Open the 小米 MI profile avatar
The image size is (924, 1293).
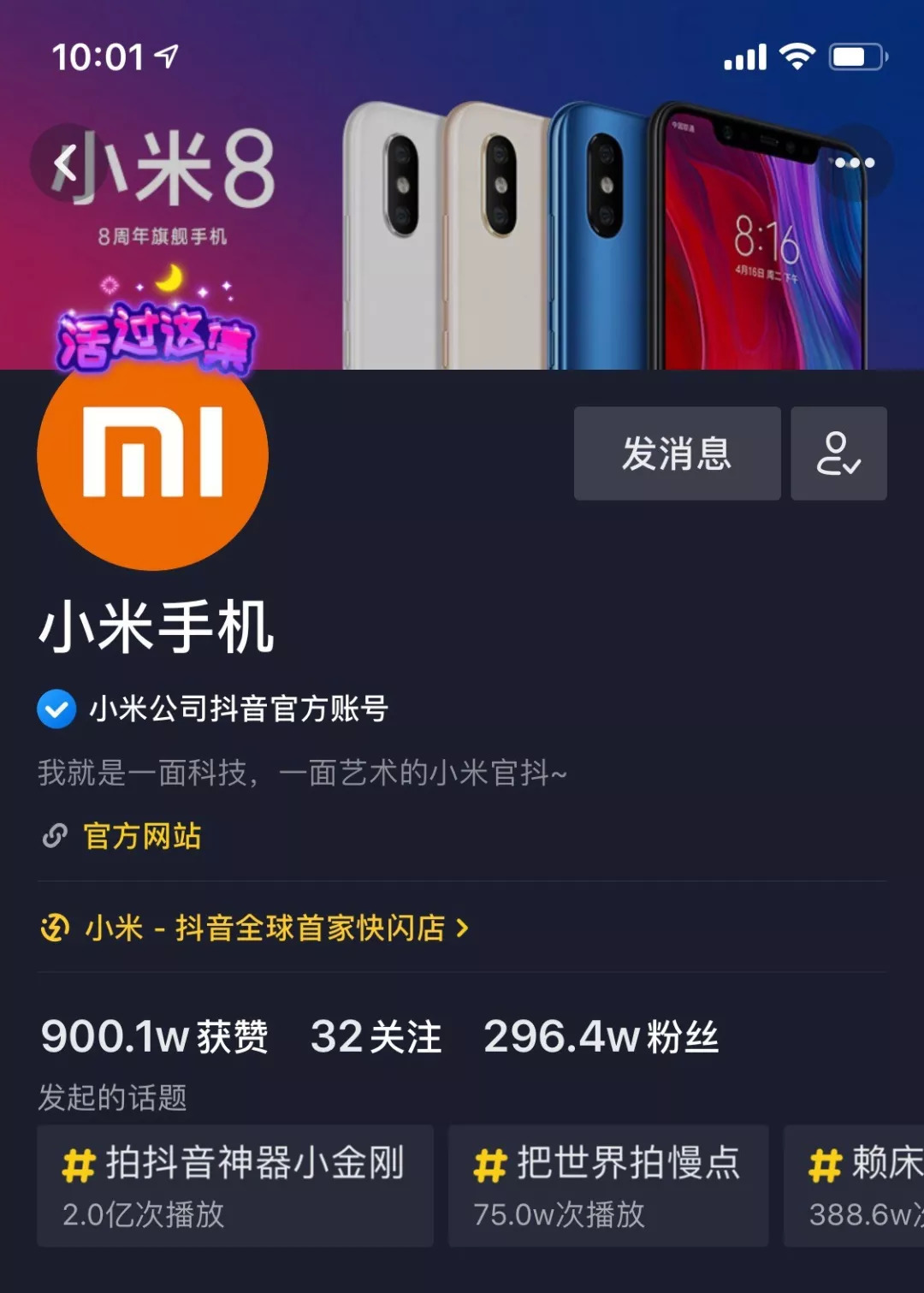[x=153, y=454]
